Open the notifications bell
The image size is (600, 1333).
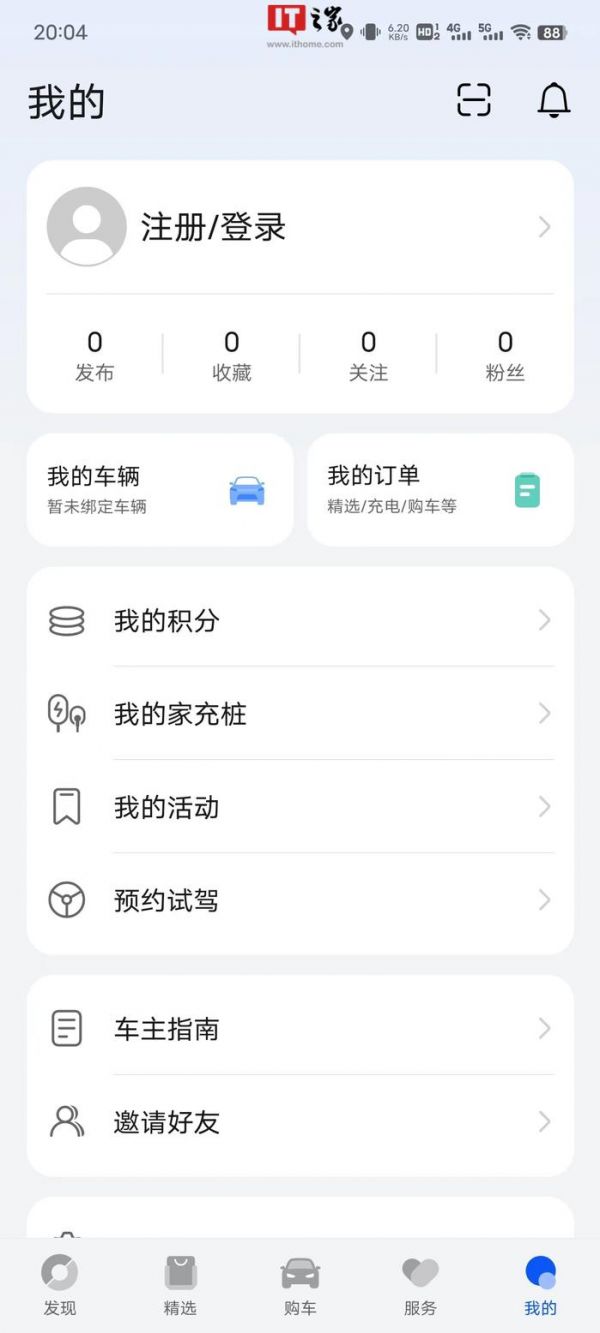coord(554,100)
